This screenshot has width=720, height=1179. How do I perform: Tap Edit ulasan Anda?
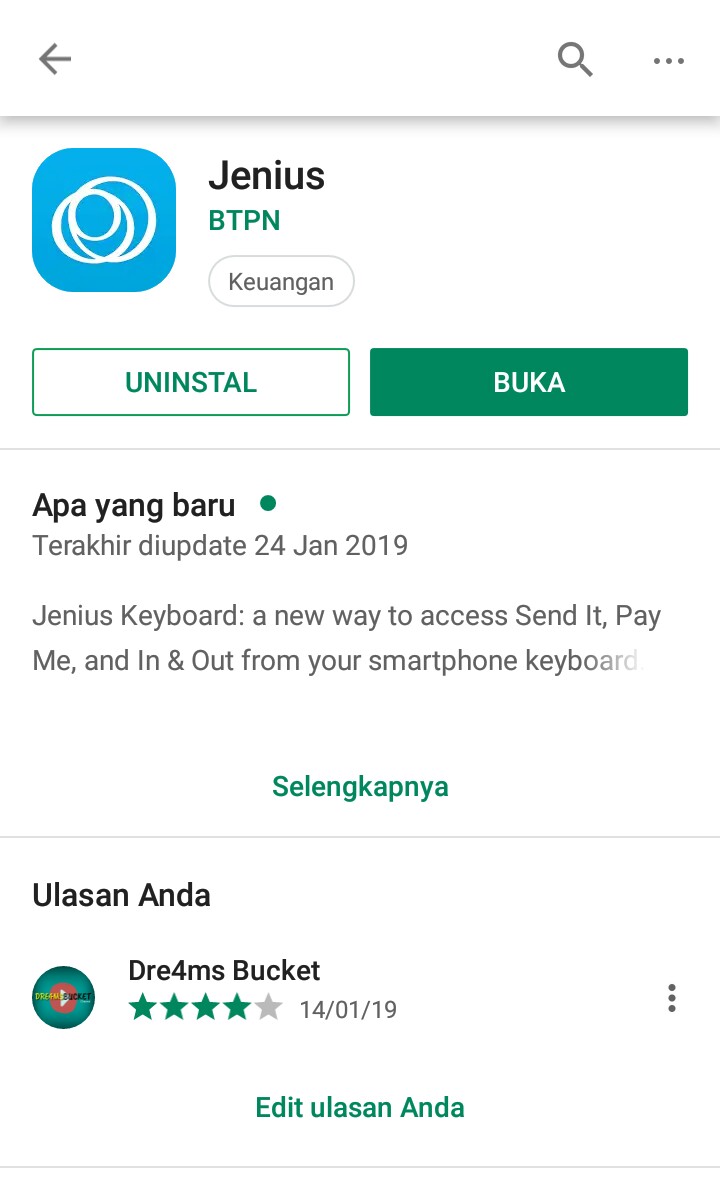pyautogui.click(x=360, y=1107)
